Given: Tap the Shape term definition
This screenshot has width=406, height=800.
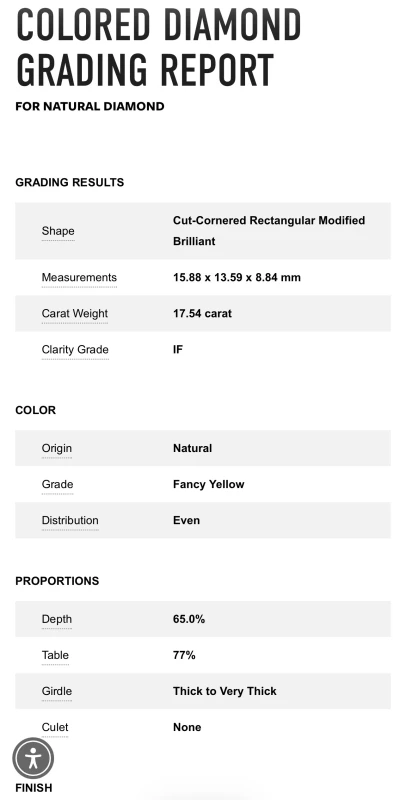Looking at the screenshot, I should tap(58, 231).
